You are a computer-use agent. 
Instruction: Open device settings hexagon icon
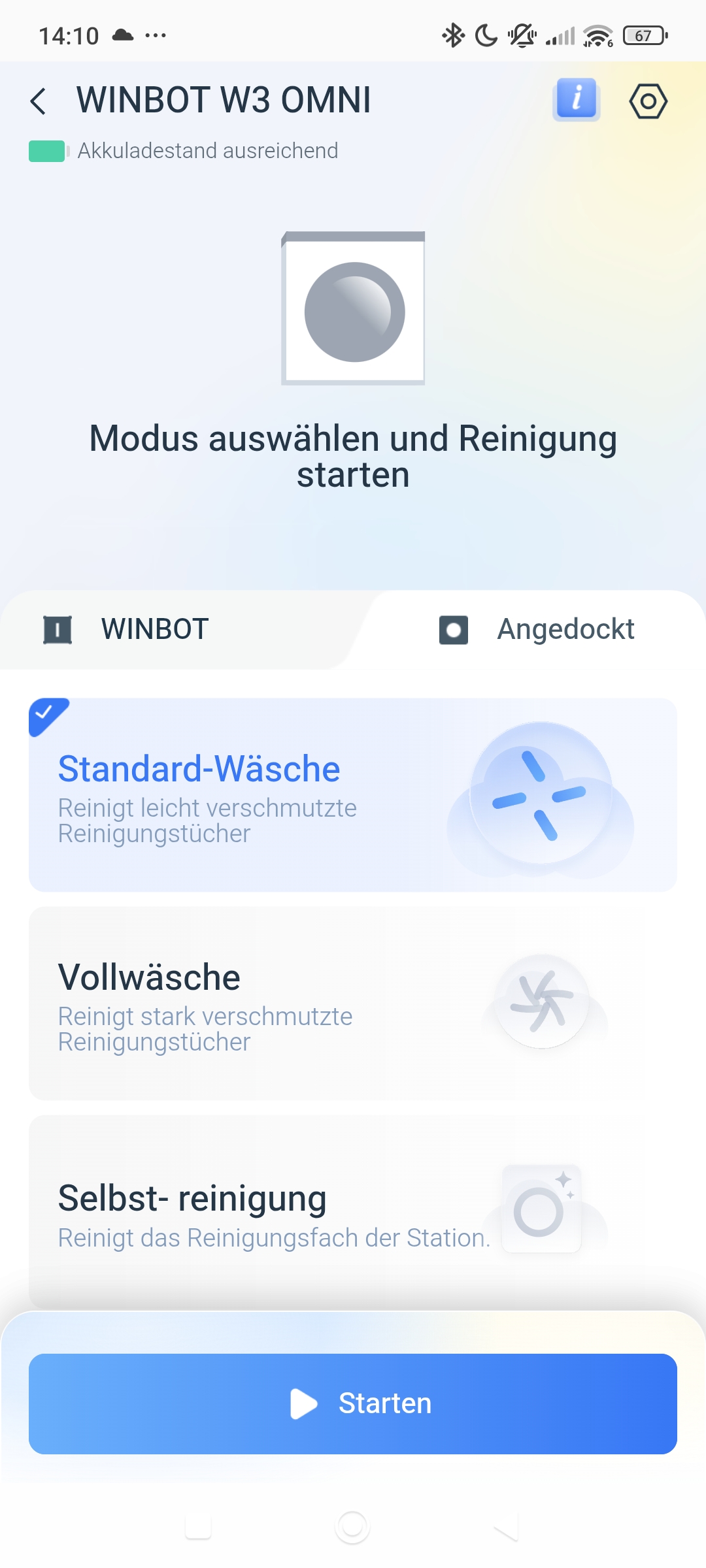[x=648, y=101]
